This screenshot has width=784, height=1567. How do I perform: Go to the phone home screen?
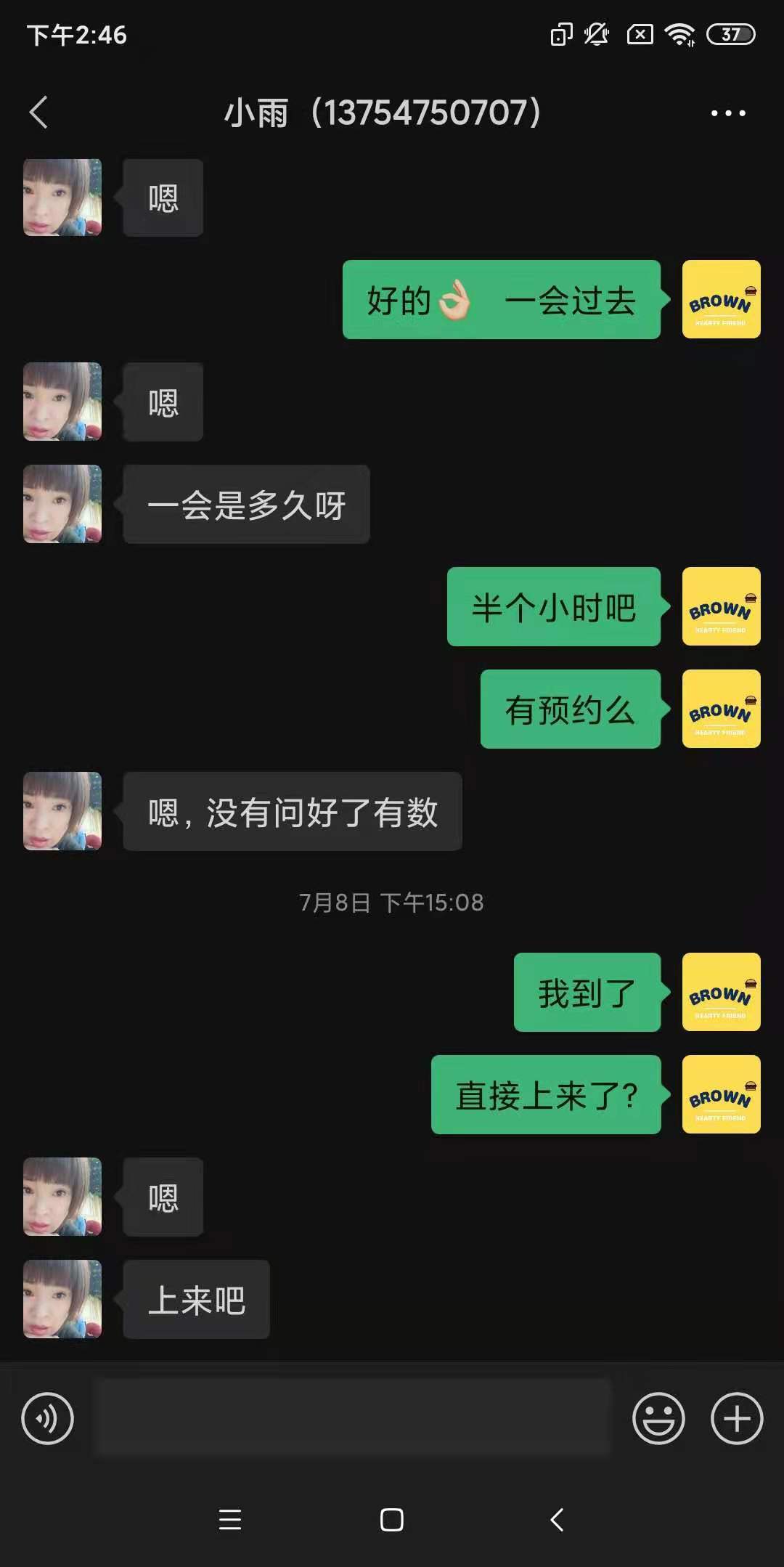pos(392,1520)
